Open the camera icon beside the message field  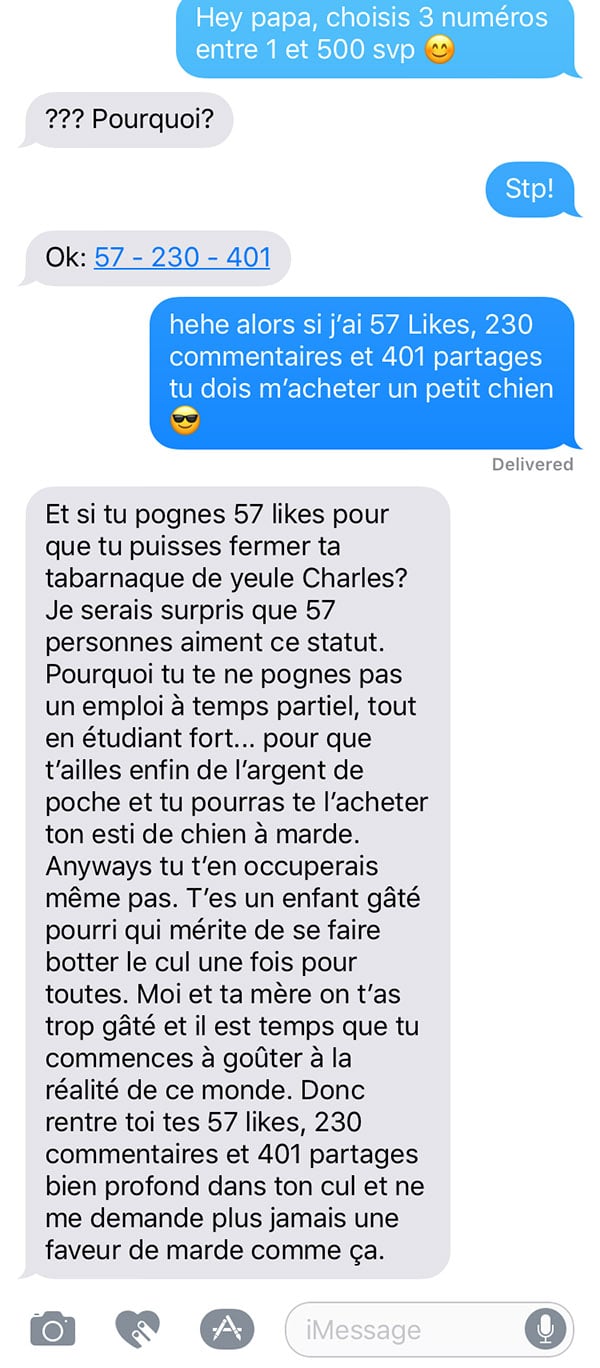tap(53, 1330)
